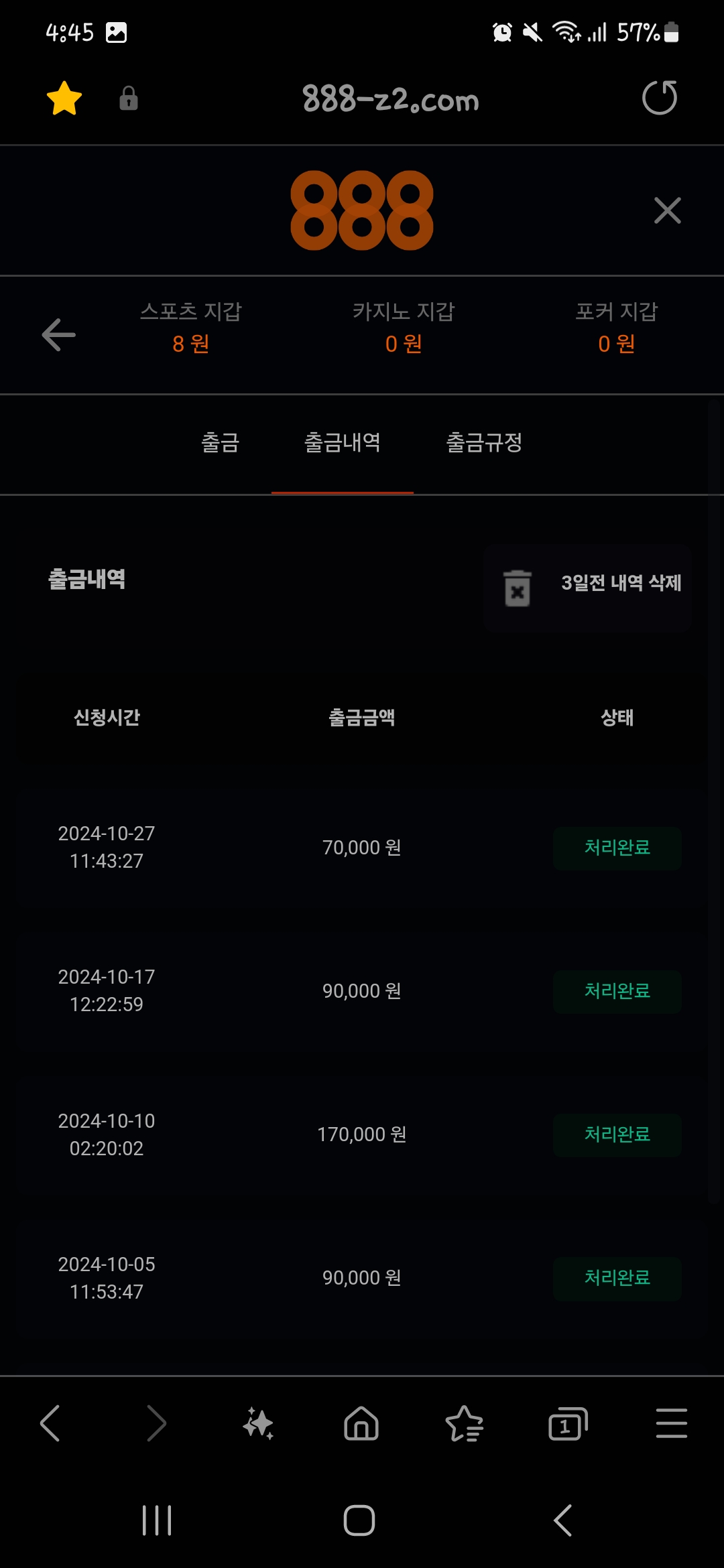
Task: Switch to the 출금 tab
Action: [x=220, y=443]
